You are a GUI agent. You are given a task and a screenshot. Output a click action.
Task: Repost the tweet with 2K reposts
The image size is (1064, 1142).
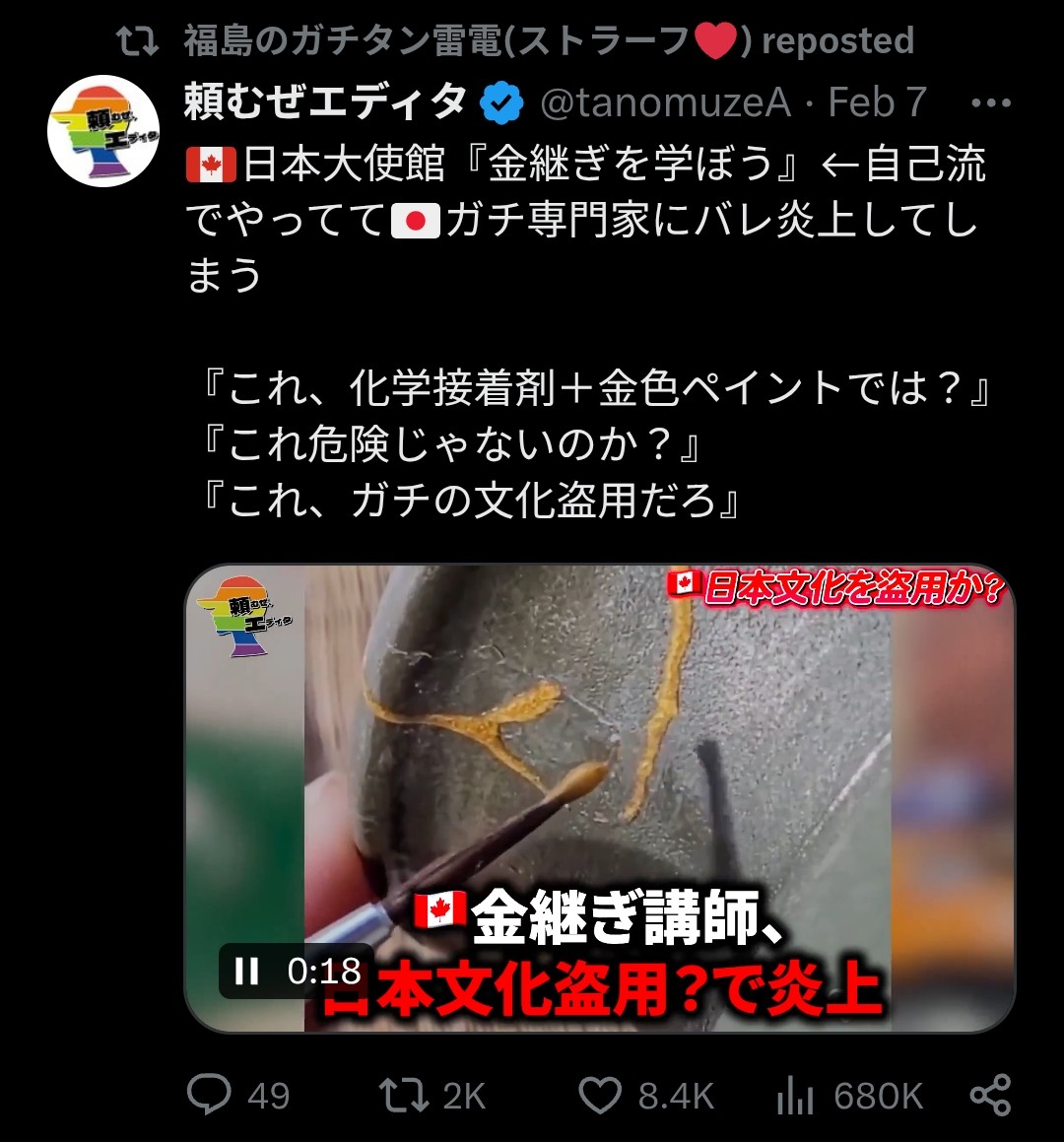(403, 1095)
